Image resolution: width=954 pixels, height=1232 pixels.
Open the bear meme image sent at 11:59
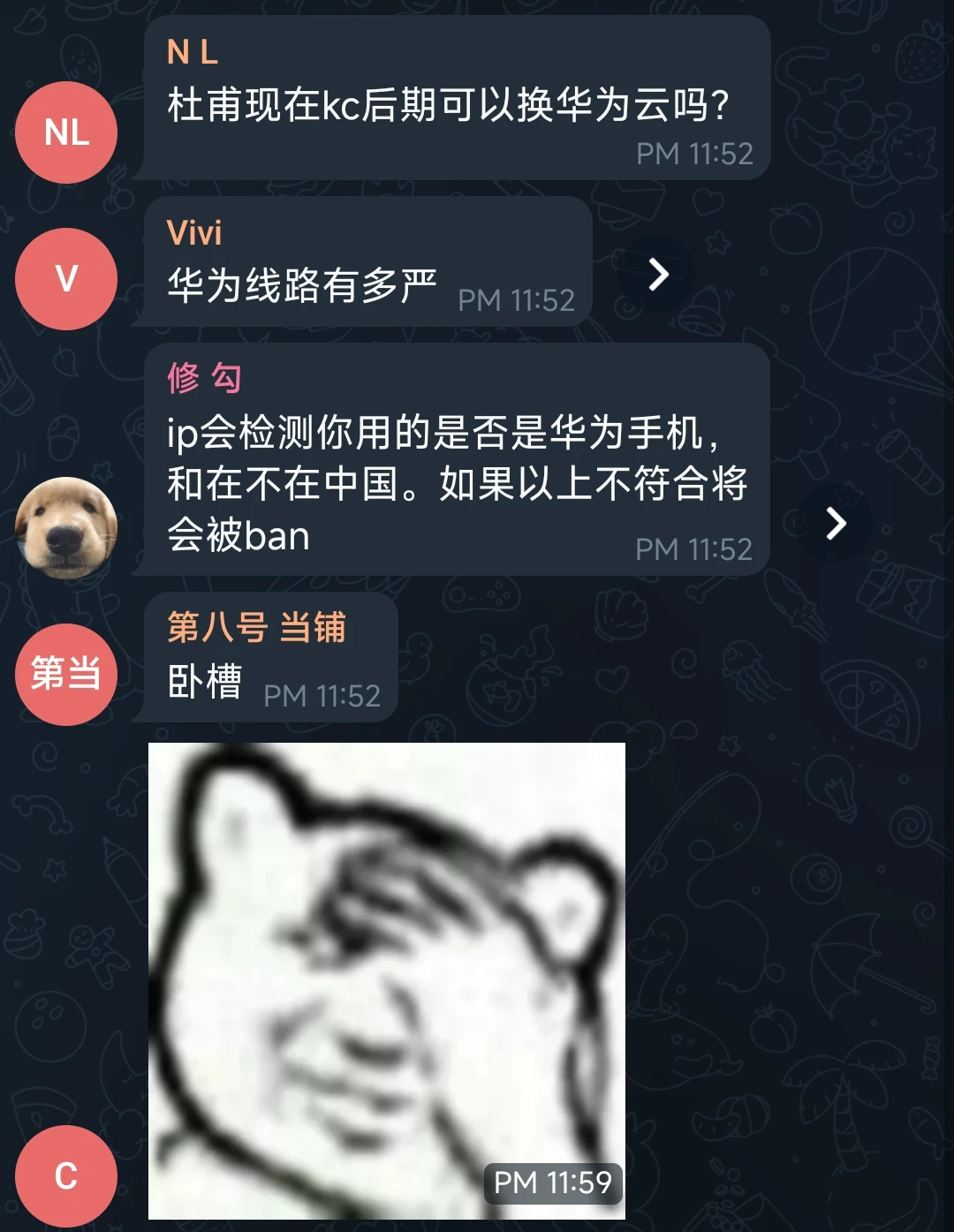tap(386, 980)
